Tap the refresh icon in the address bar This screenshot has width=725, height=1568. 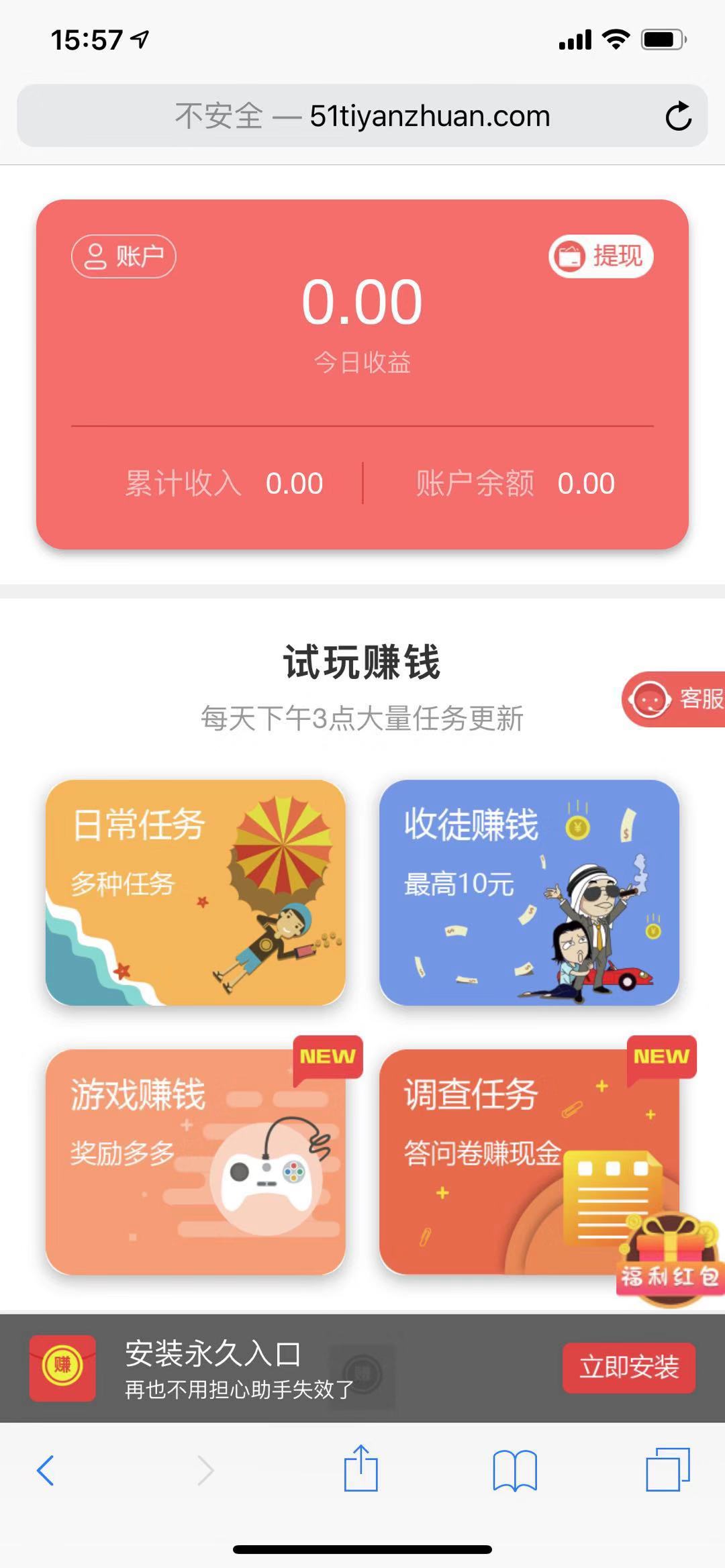[680, 115]
